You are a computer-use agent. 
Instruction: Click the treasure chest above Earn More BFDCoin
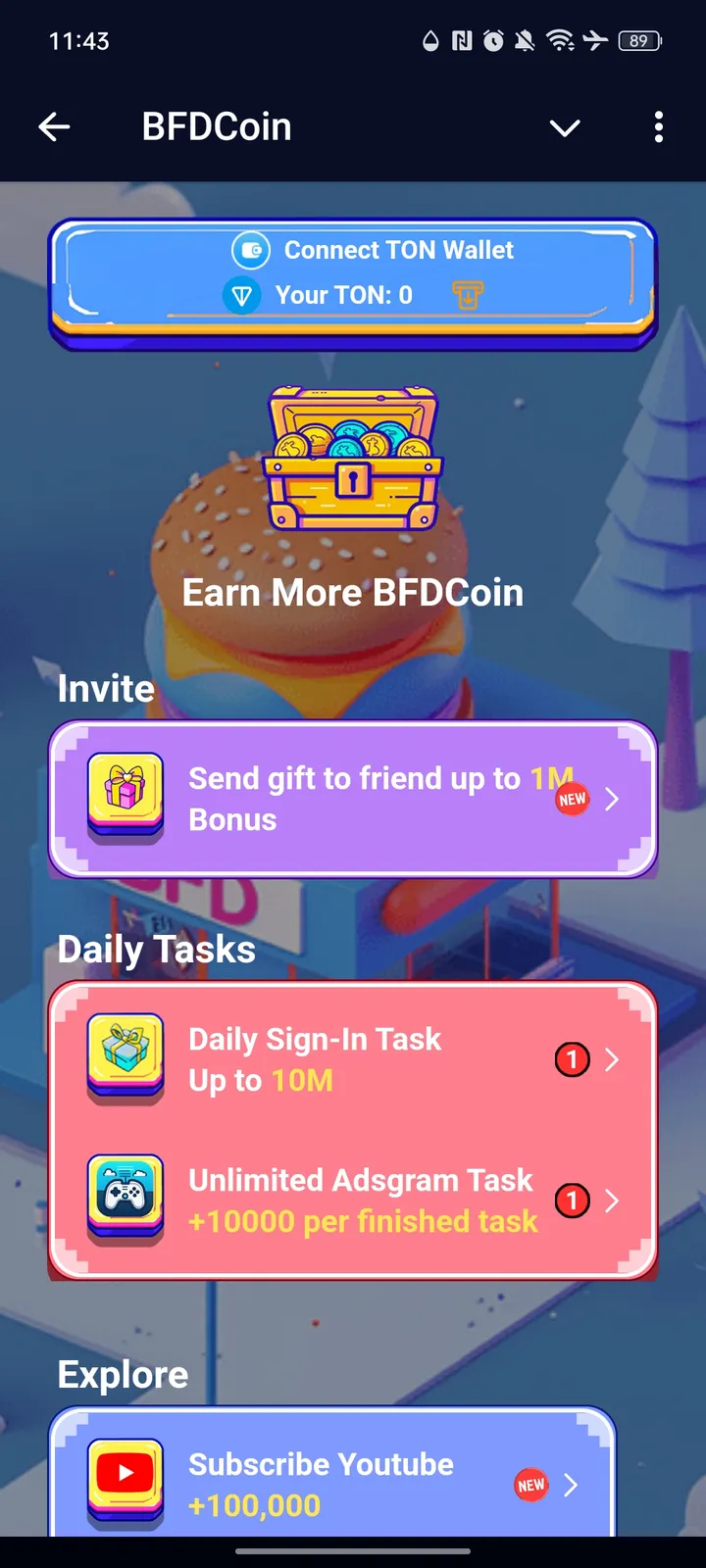(x=353, y=461)
